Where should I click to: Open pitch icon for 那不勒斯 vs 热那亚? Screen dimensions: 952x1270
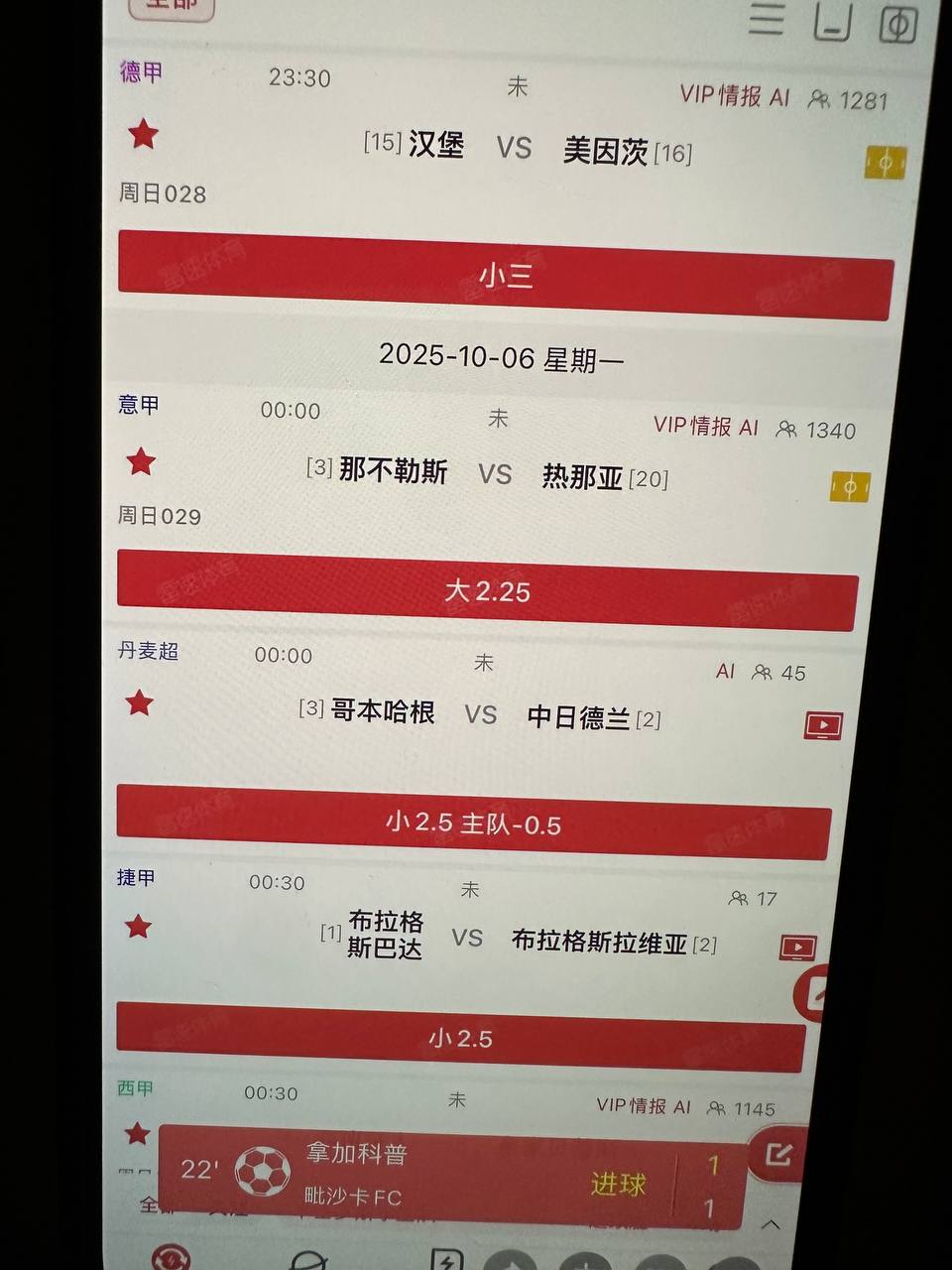coord(850,486)
